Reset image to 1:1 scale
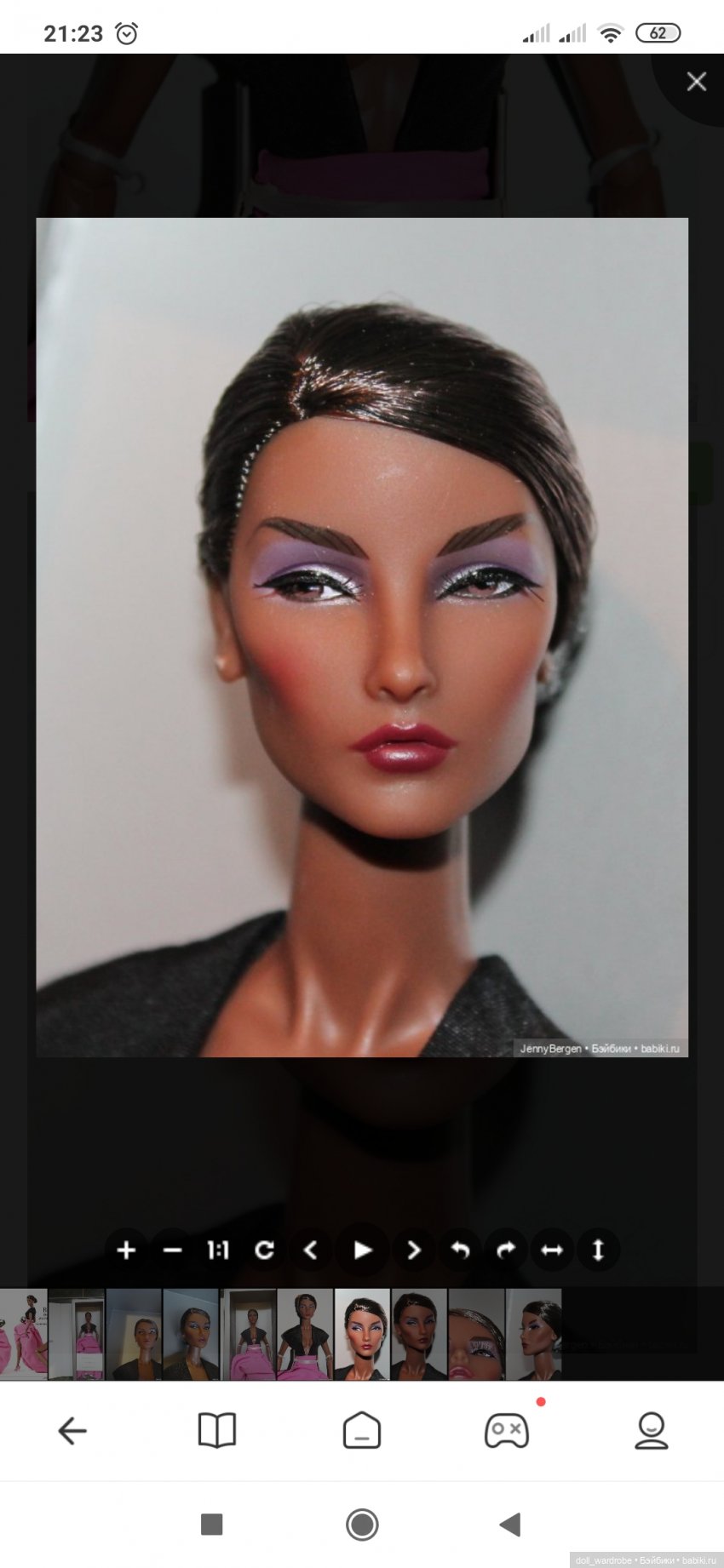Viewport: 724px width, 1568px height. point(218,1250)
